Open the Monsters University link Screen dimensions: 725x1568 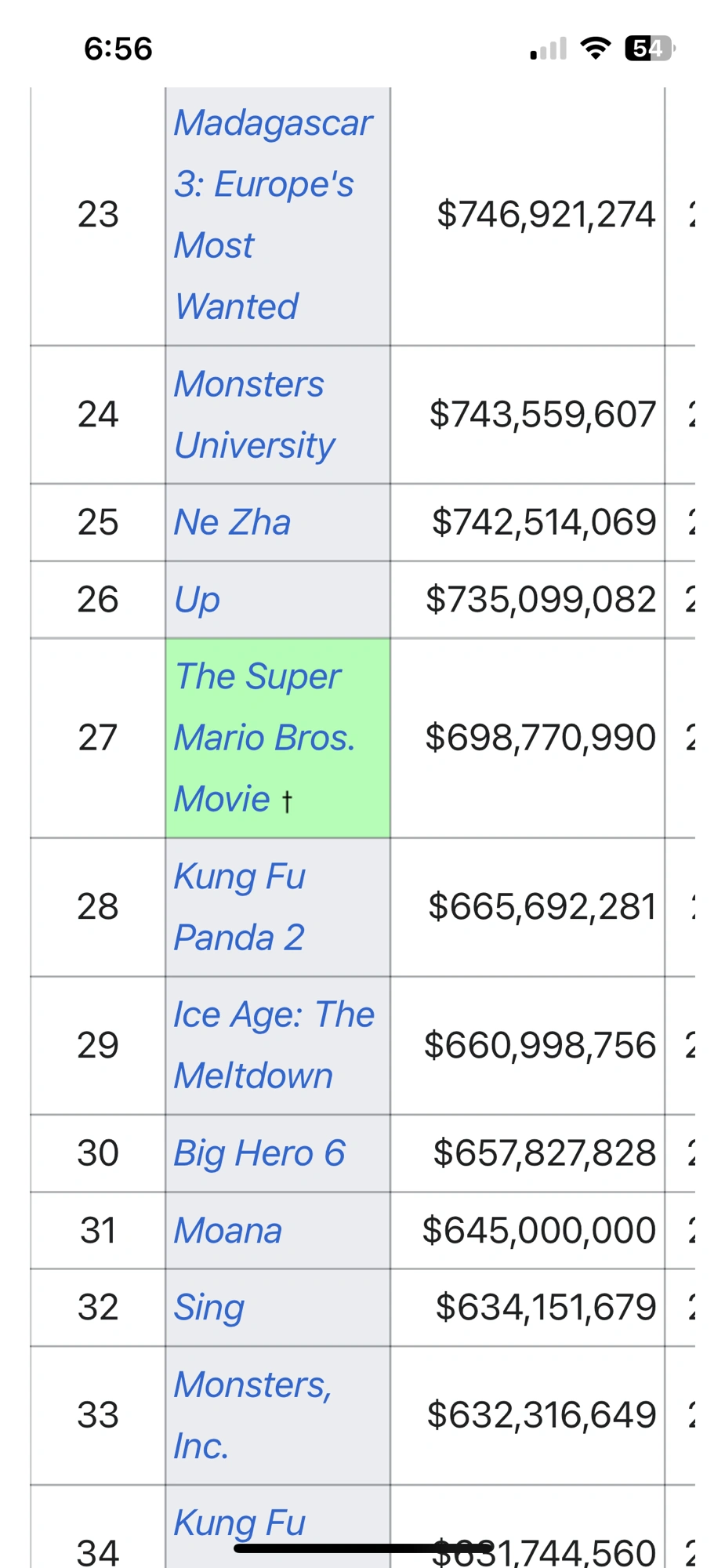pos(252,414)
